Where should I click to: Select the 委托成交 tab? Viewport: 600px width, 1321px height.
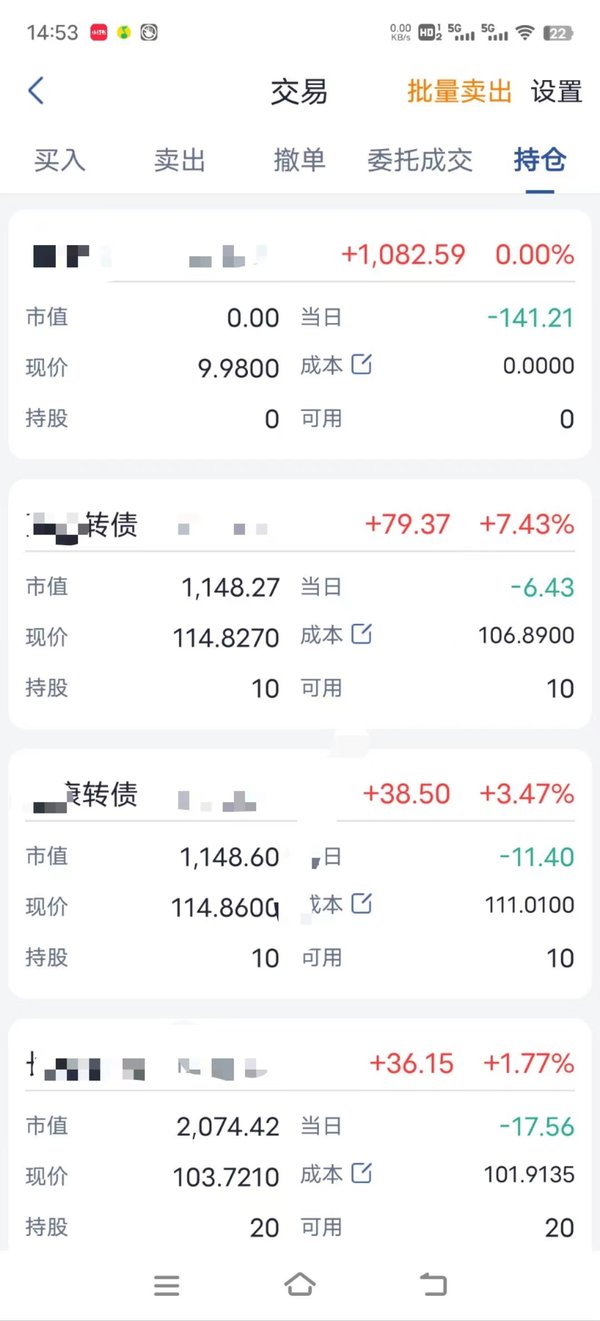420,160
